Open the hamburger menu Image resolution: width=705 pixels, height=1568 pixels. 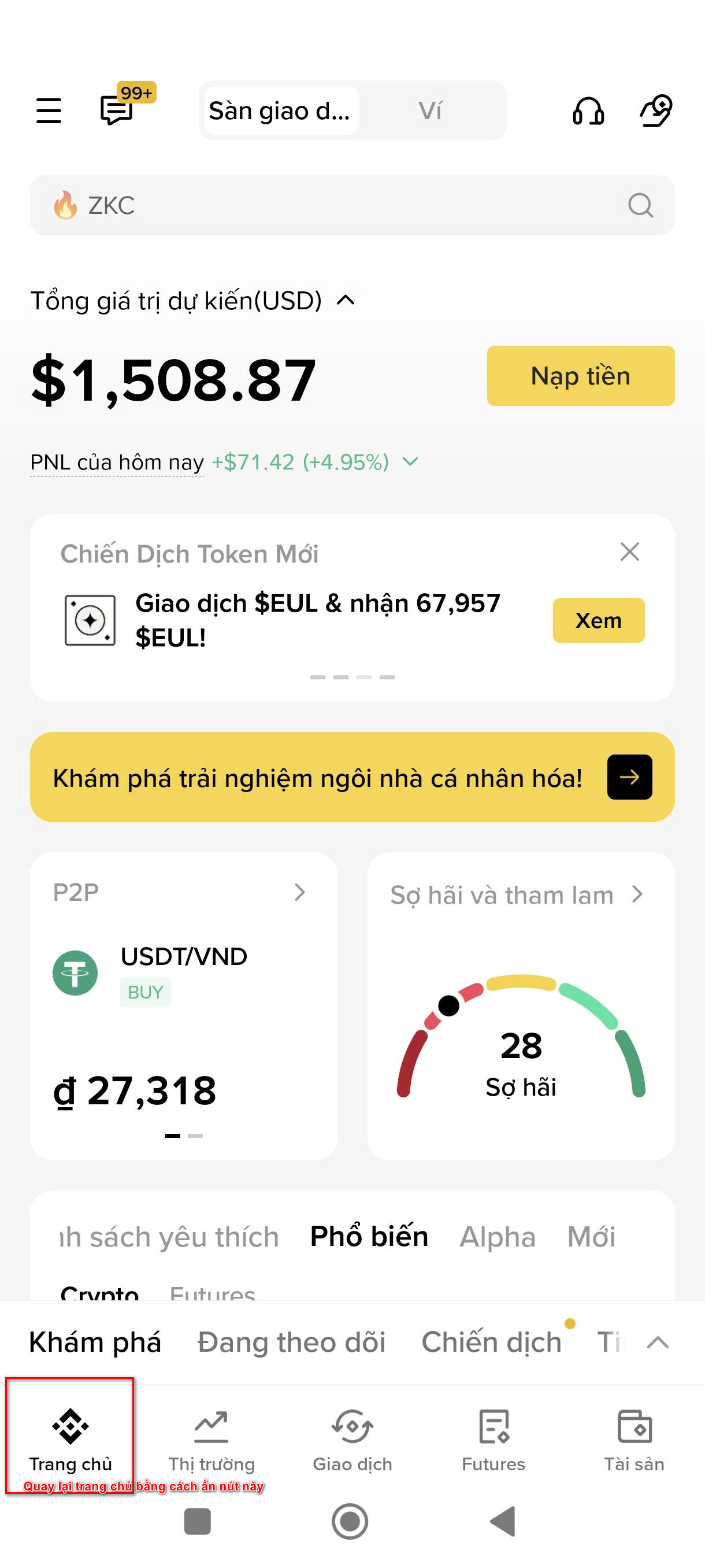pos(49,111)
